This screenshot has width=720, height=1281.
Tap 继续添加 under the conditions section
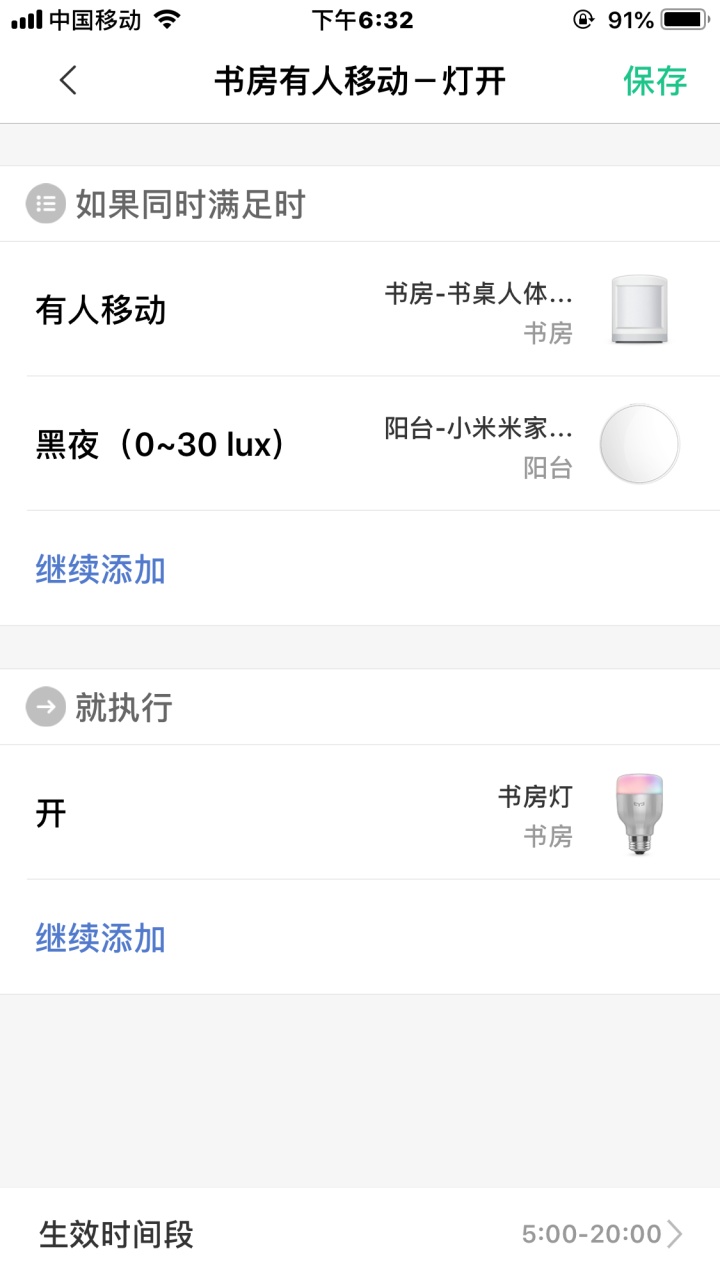coord(98,568)
